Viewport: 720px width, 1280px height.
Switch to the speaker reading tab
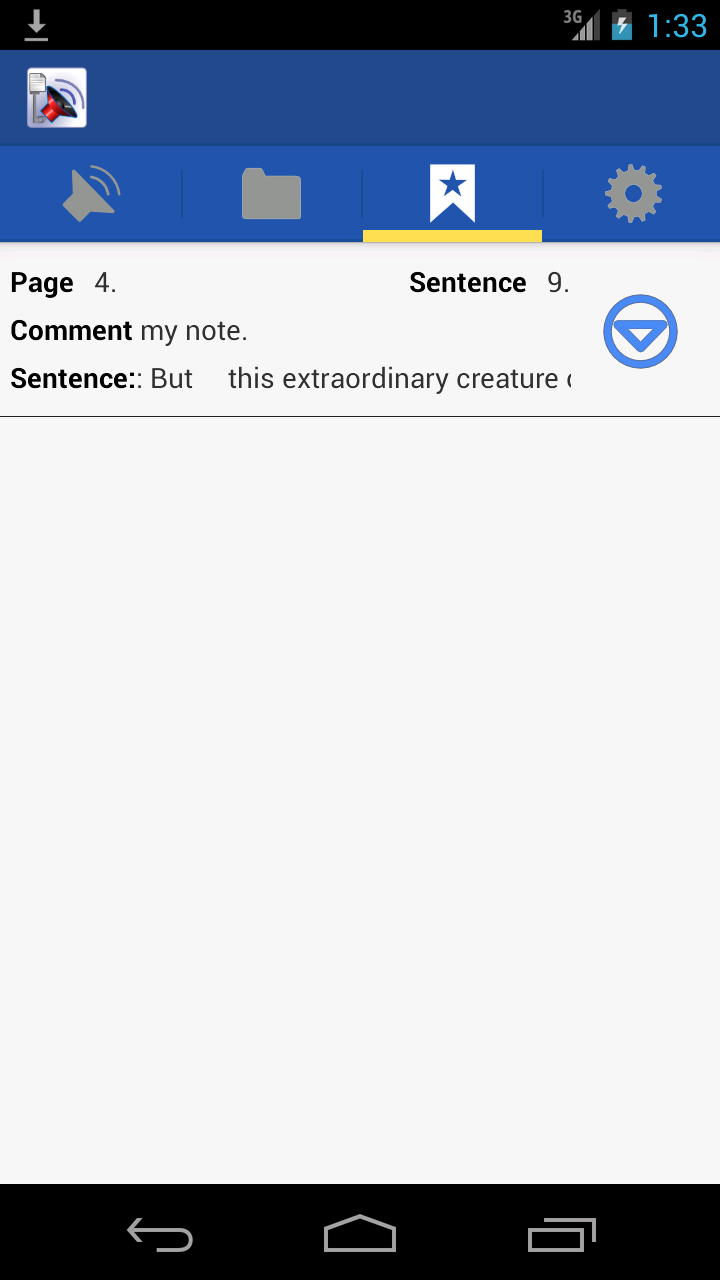[91, 194]
